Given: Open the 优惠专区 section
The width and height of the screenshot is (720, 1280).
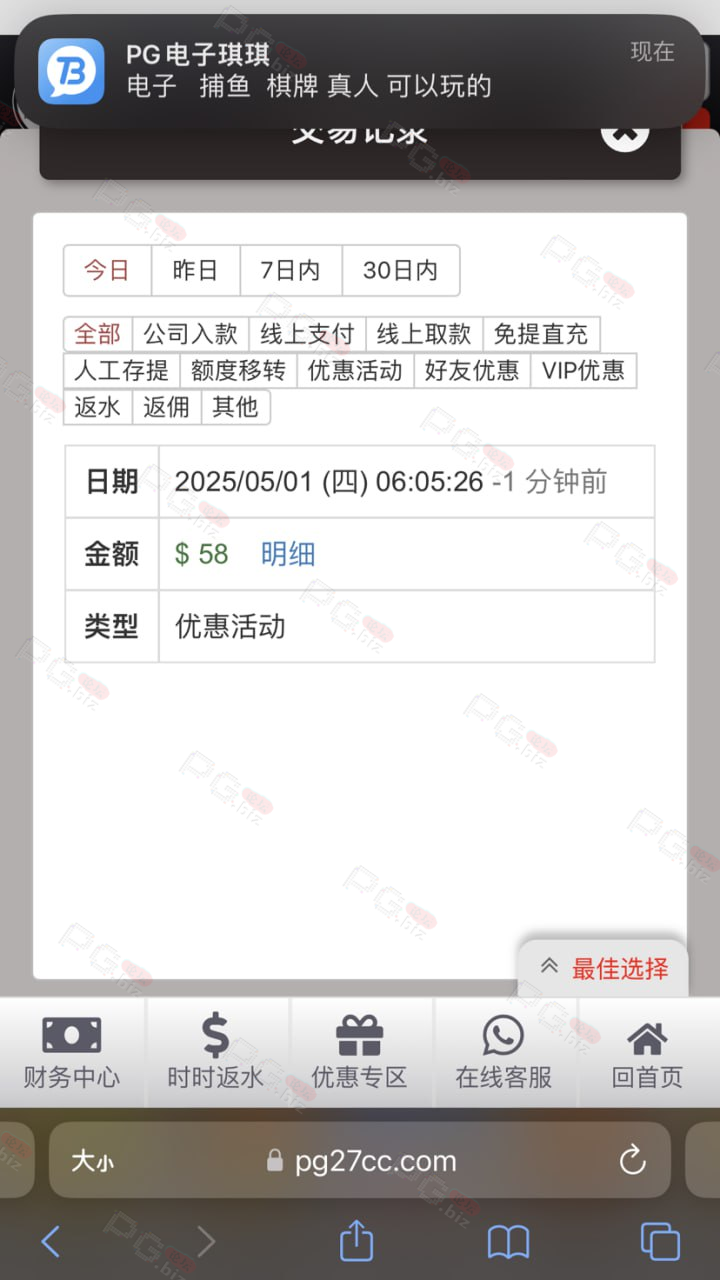Looking at the screenshot, I should (360, 1051).
